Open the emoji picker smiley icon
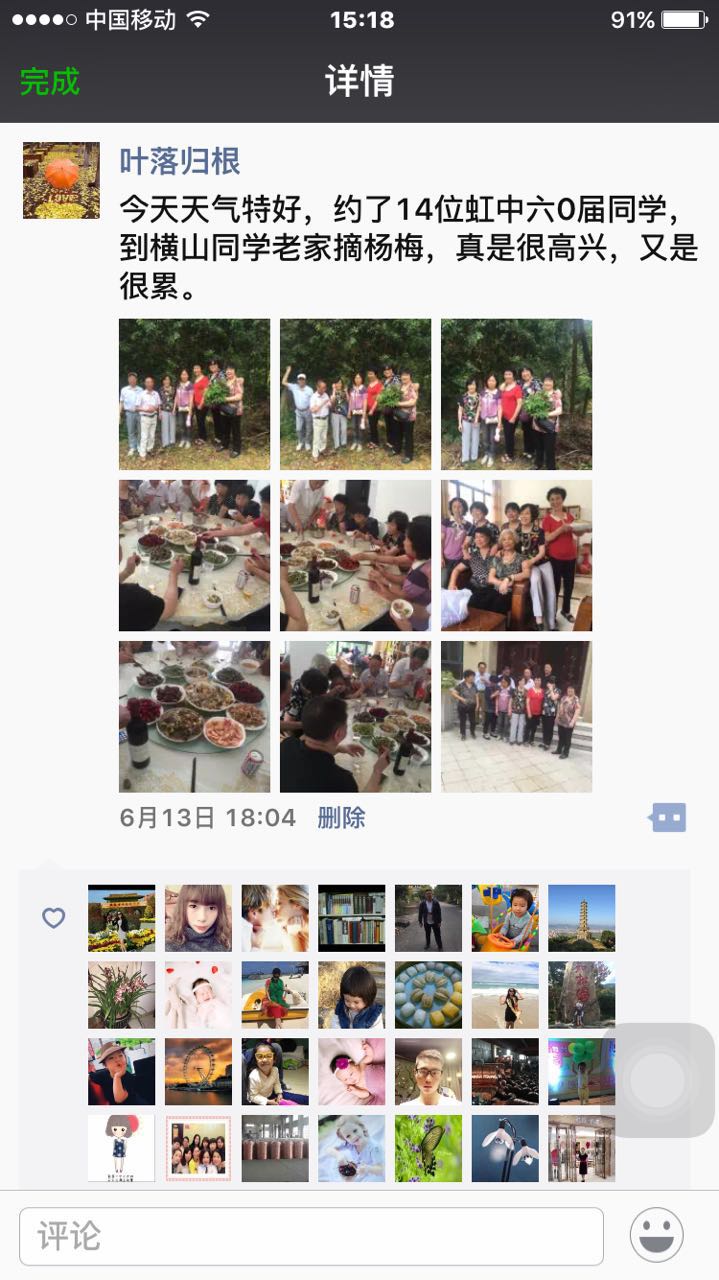The image size is (719, 1280). (657, 1235)
